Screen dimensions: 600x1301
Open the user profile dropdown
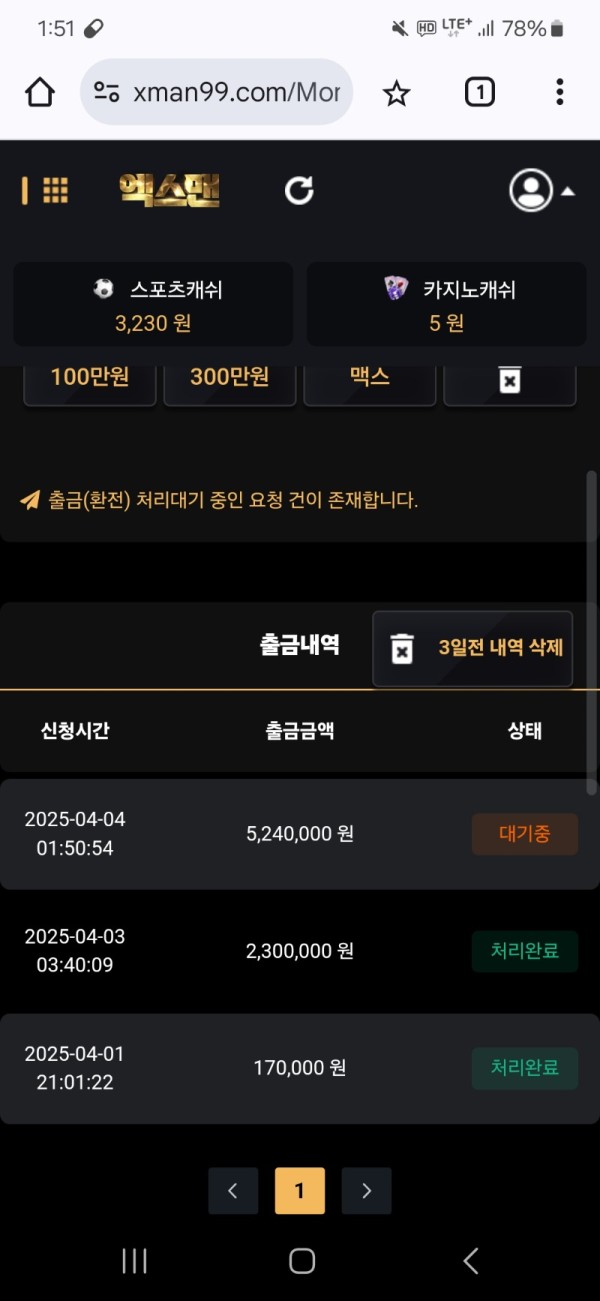[541, 190]
